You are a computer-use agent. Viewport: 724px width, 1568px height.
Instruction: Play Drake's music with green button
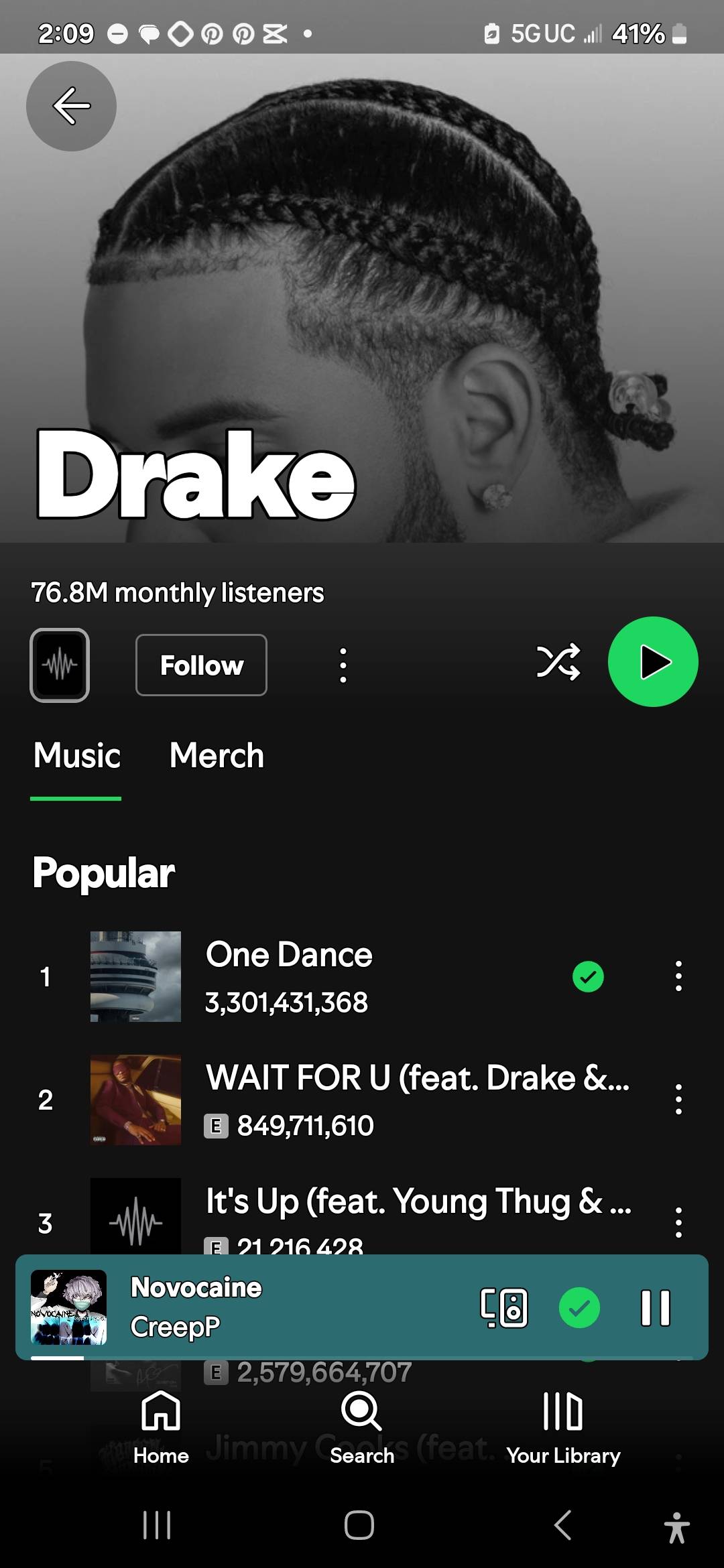point(653,662)
